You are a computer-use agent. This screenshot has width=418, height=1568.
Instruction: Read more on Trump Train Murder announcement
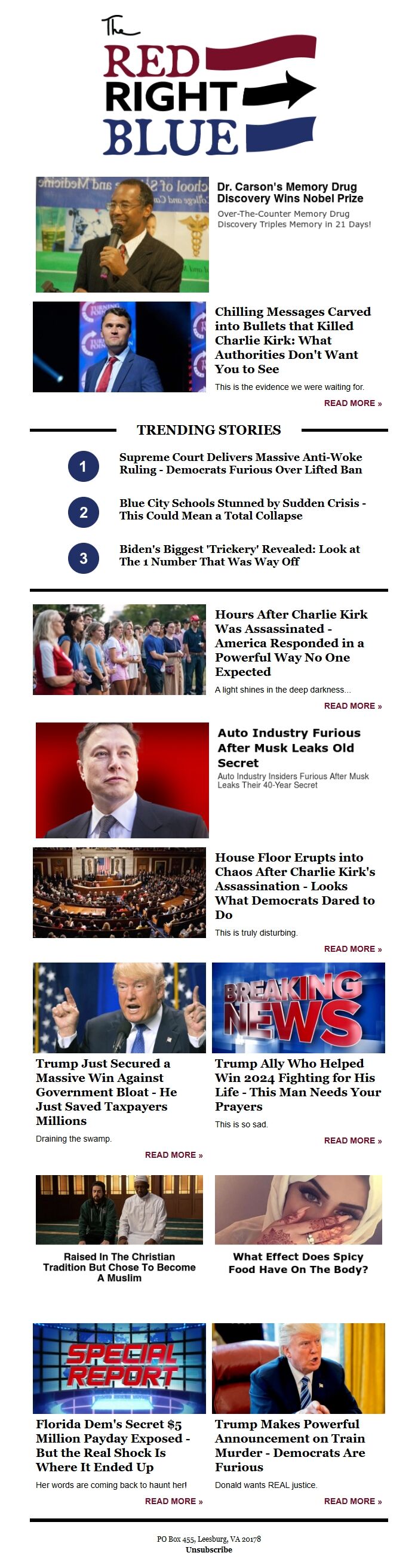click(352, 1501)
